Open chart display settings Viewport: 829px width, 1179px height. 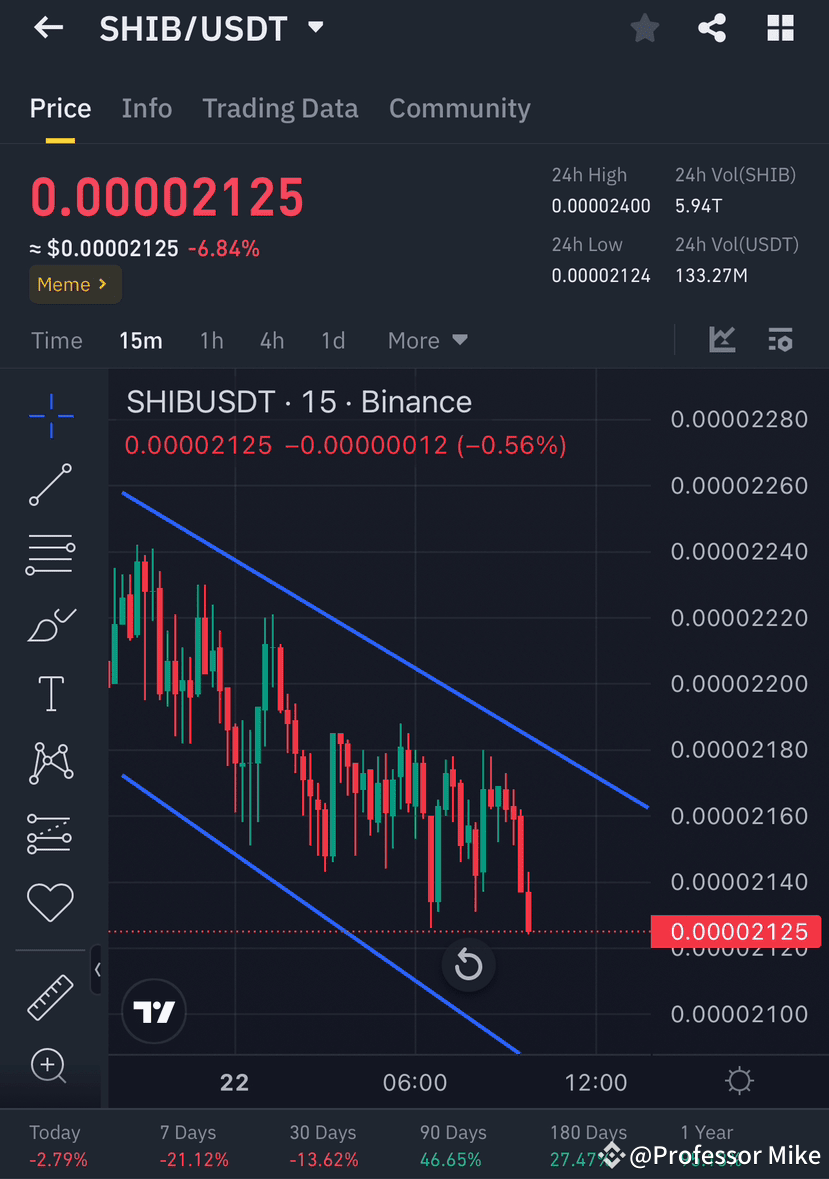[781, 340]
